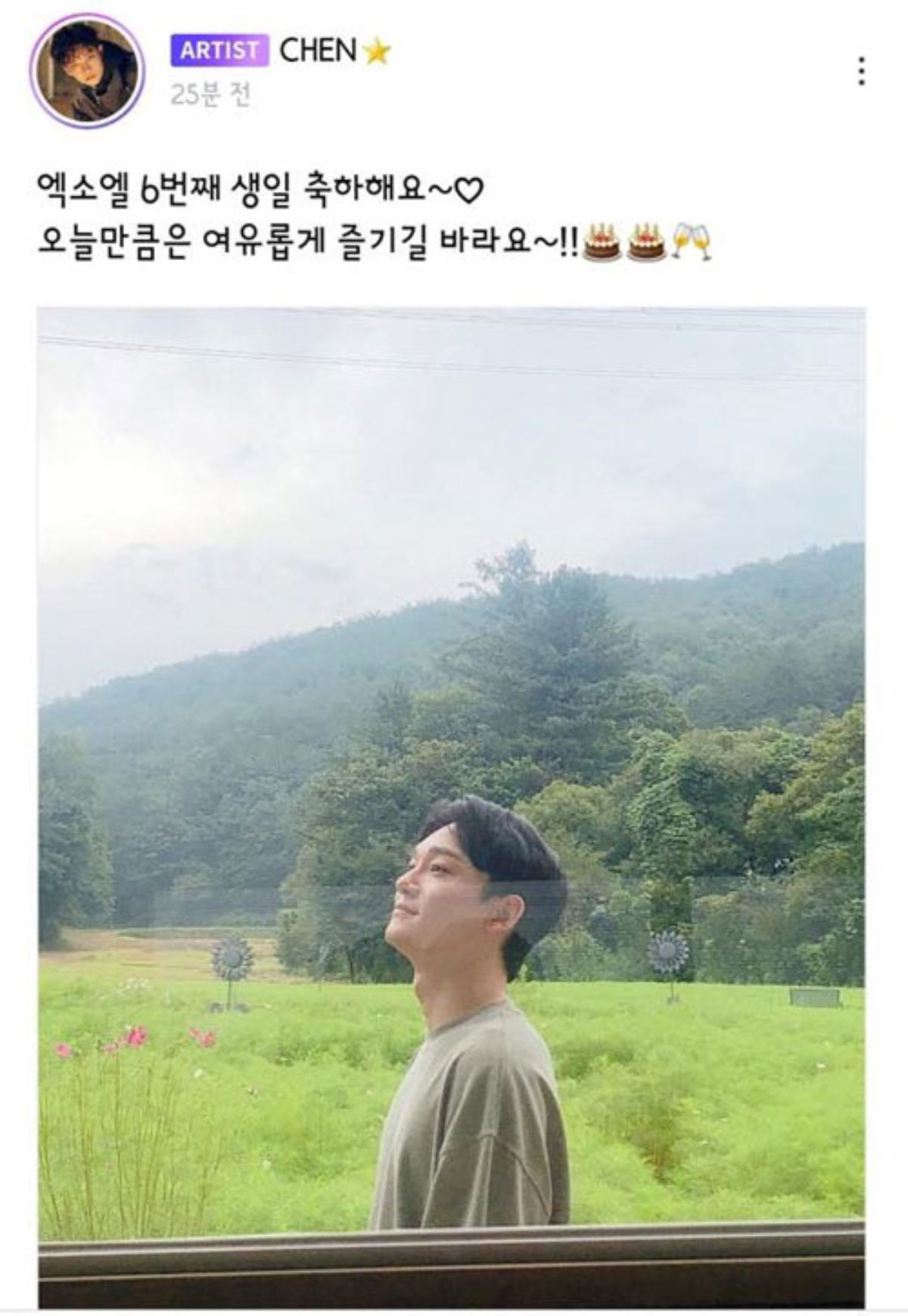Open the post's three-dot overflow menu
The width and height of the screenshot is (908, 1316).
[x=860, y=71]
